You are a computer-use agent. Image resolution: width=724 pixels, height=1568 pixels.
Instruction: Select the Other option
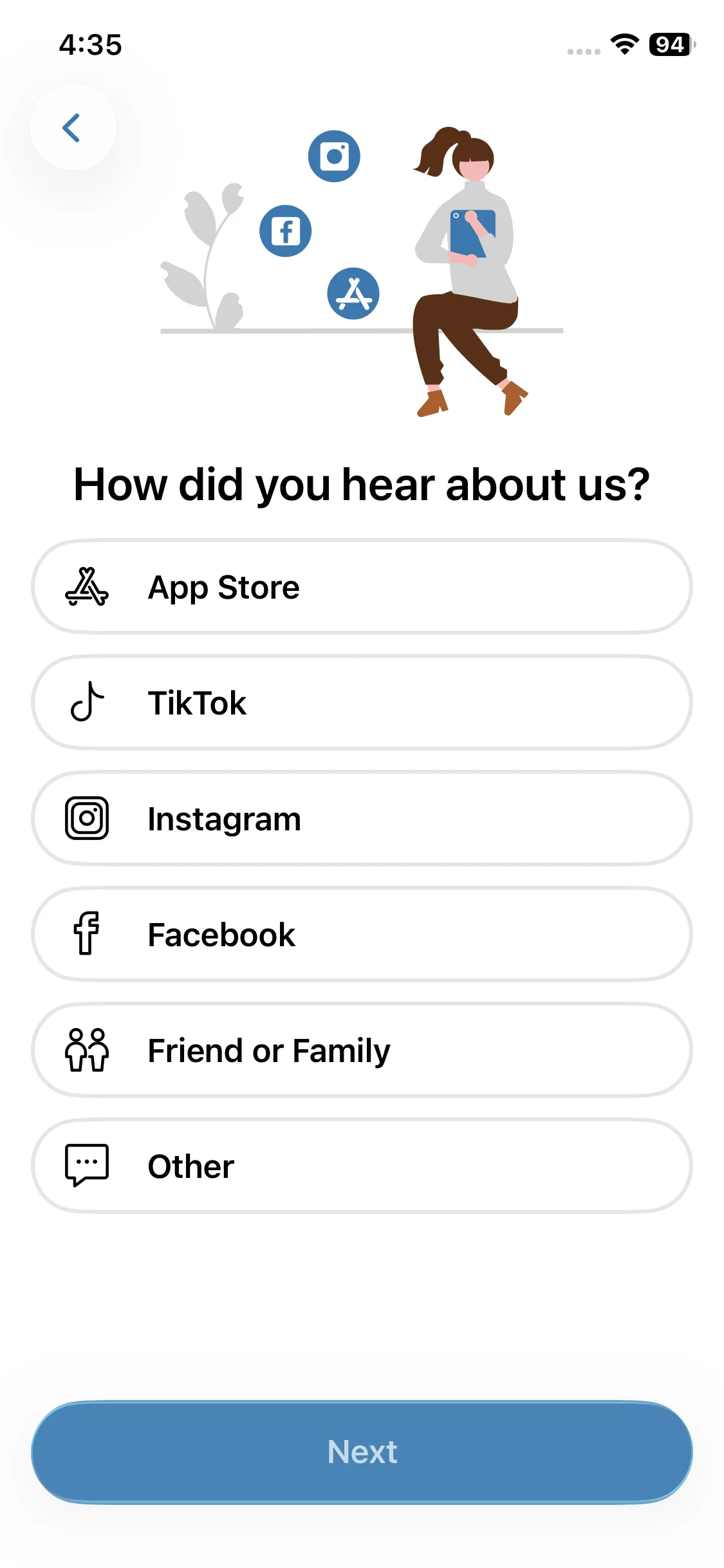coord(362,1166)
